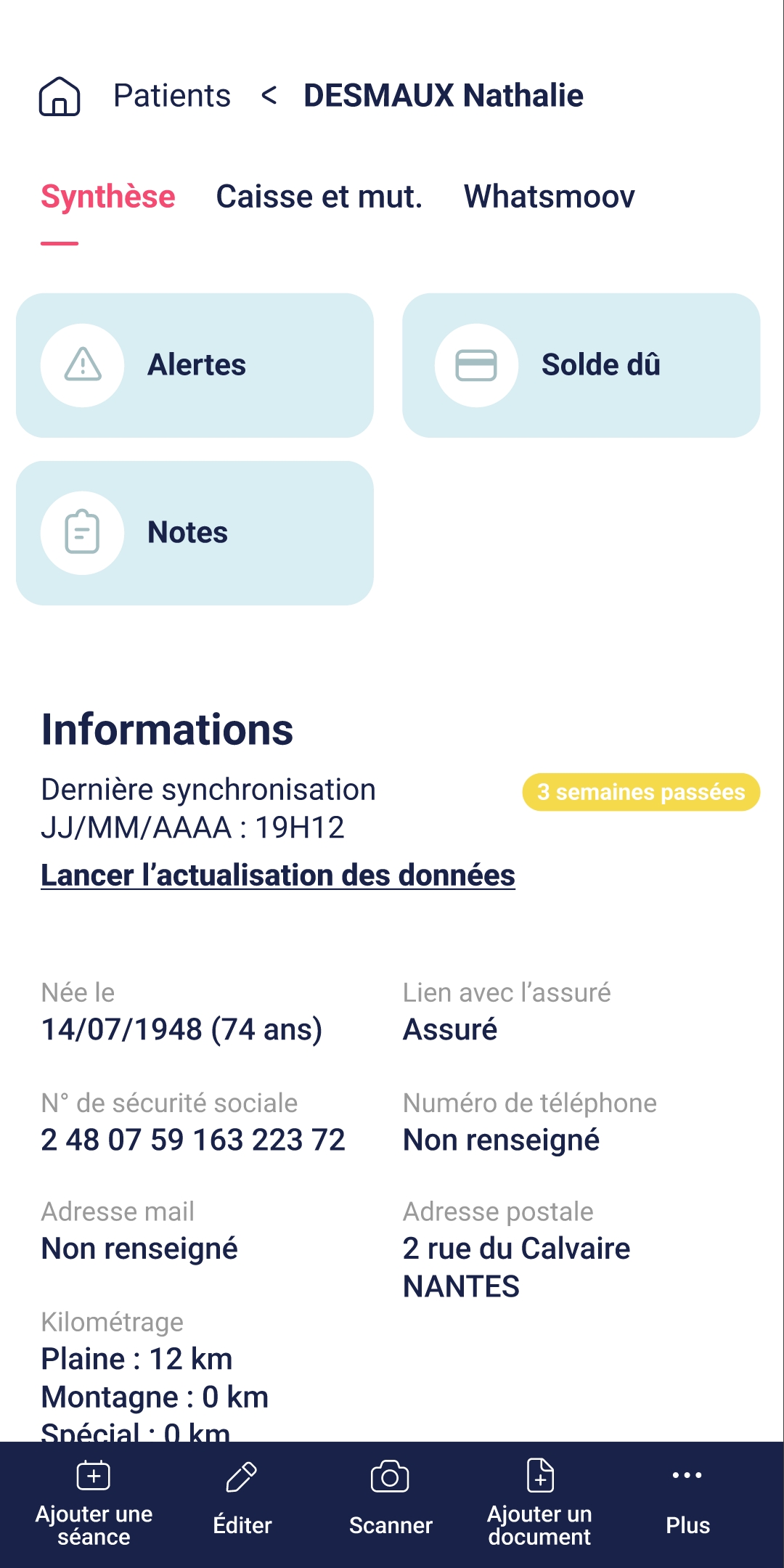
Task: Switch to the Caisse et mut. tab
Action: coord(319,197)
